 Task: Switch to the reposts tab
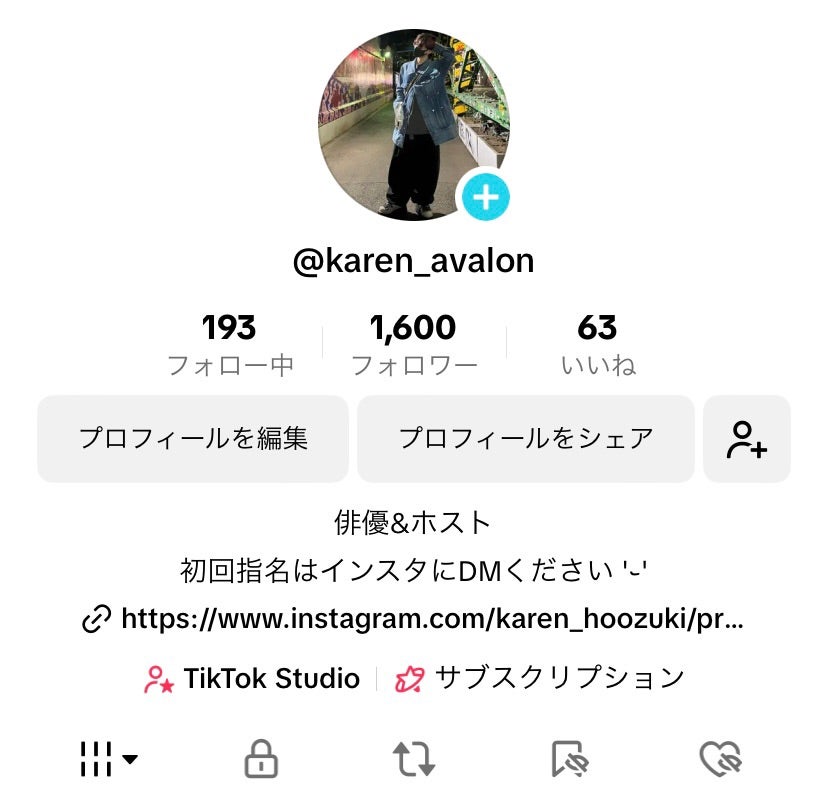pyautogui.click(x=414, y=760)
